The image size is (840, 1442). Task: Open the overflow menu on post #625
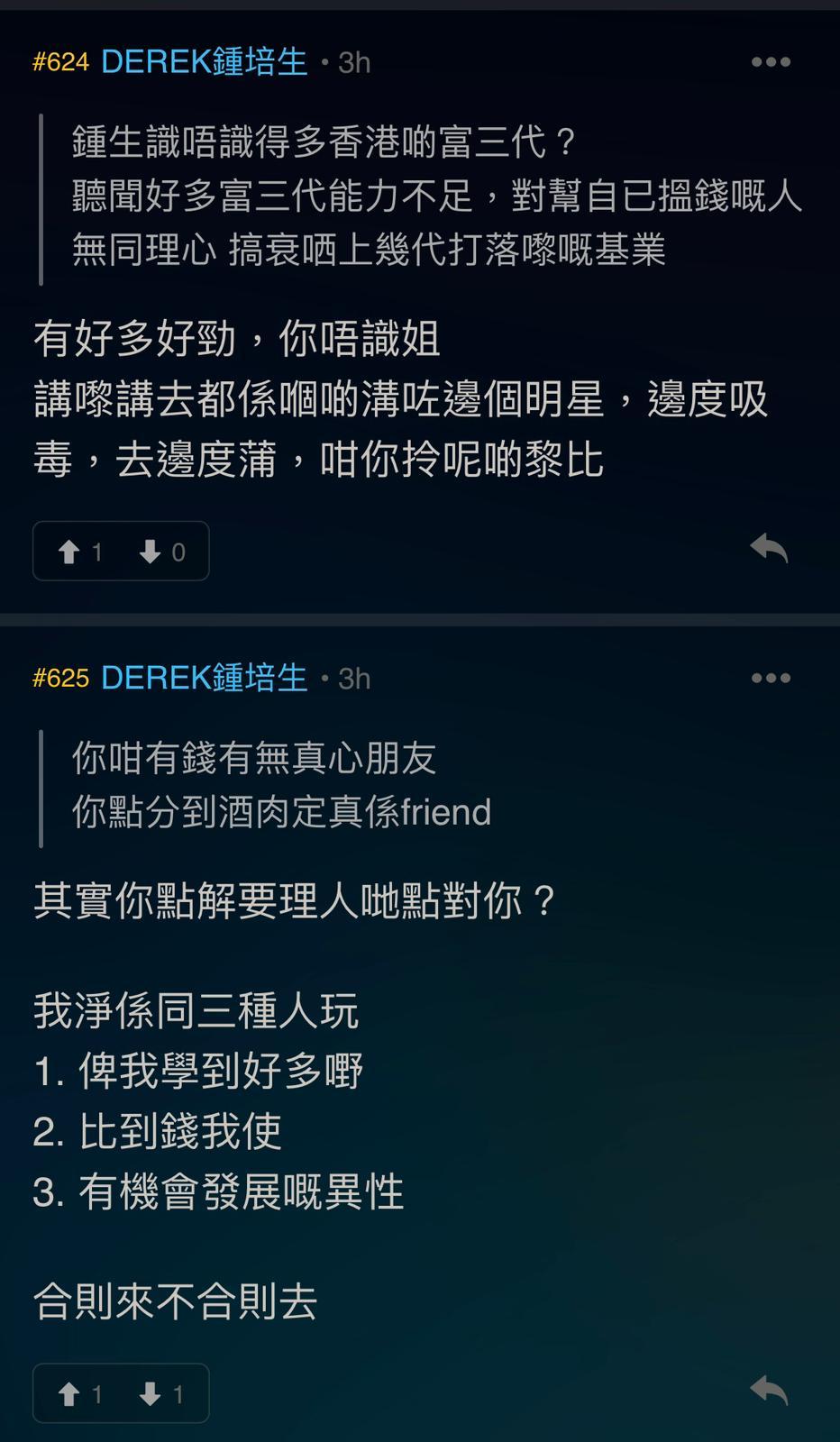tap(771, 679)
